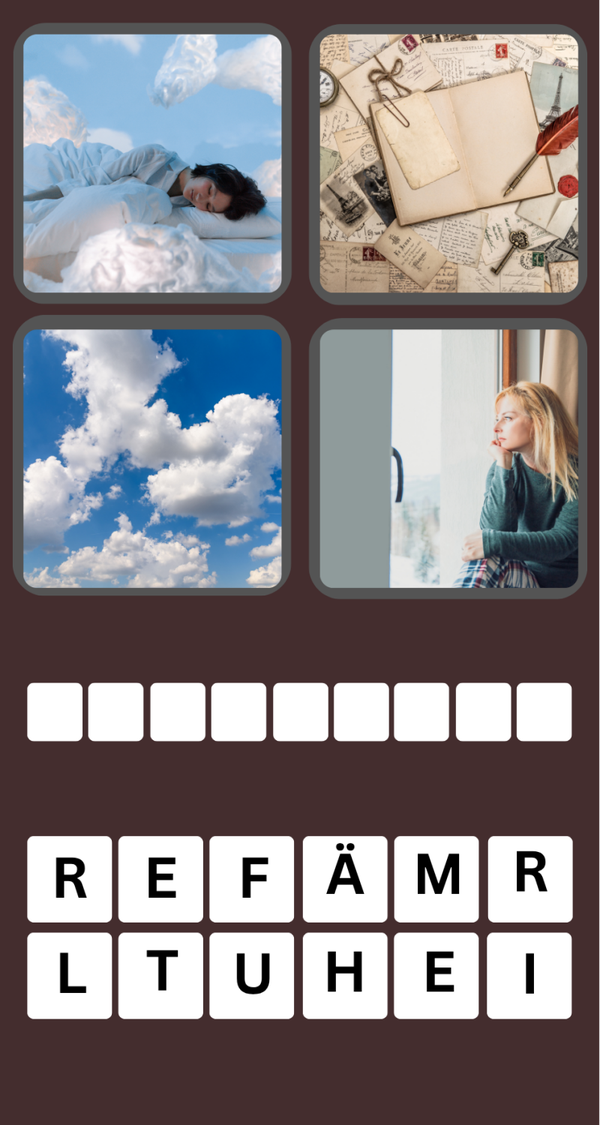Enlarge the blue sky with clouds picture
The image size is (600, 1125).
152,458
